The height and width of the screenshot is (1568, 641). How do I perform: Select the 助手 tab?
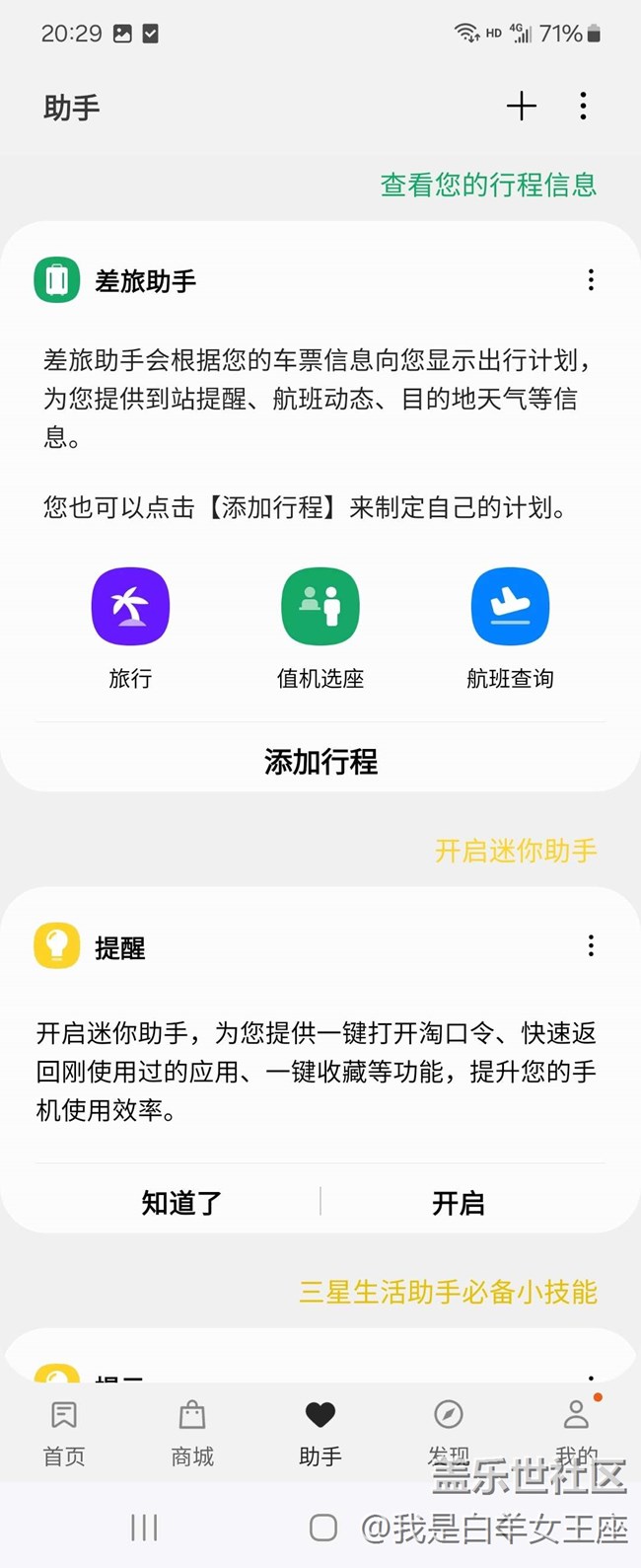click(x=320, y=1433)
